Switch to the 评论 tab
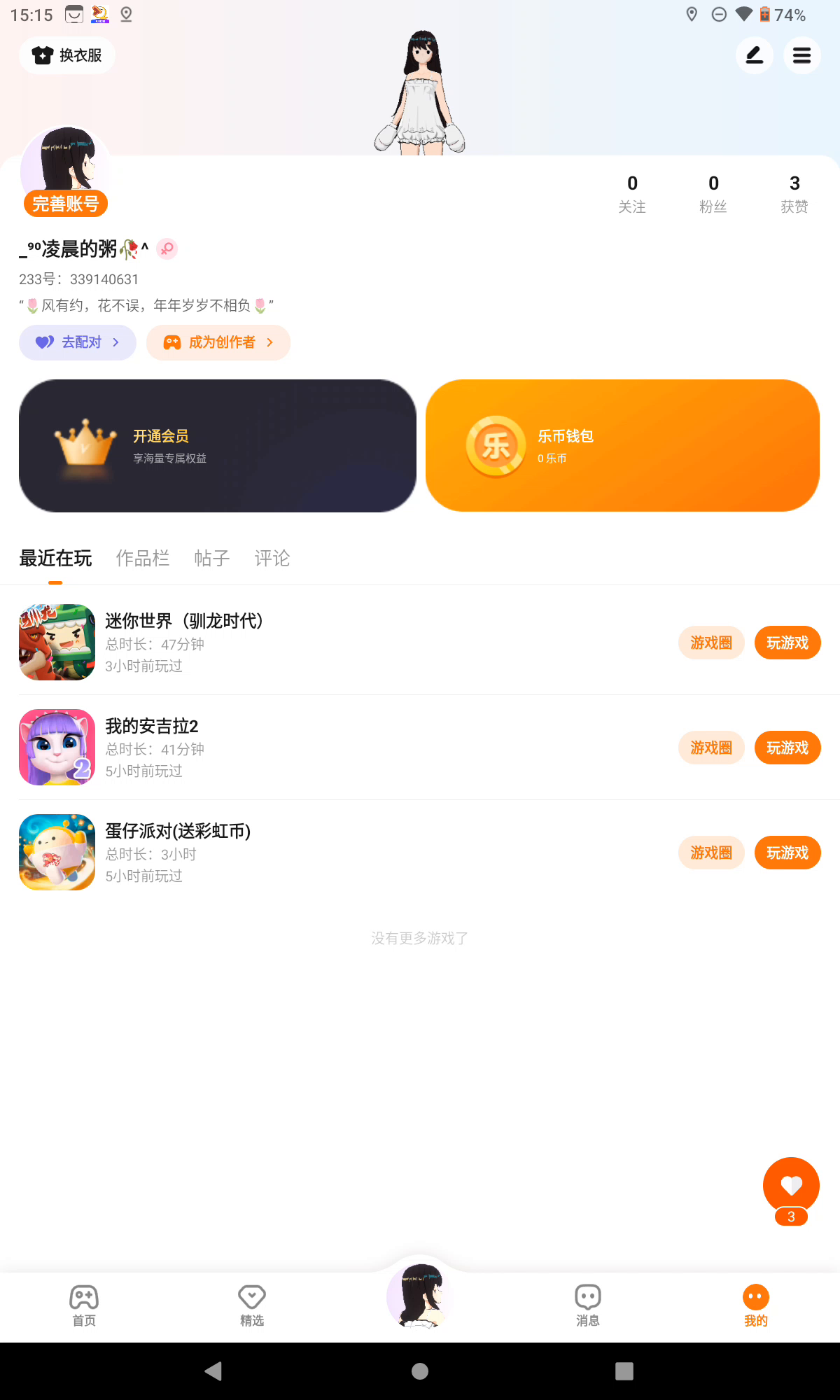The height and width of the screenshot is (1400, 840). (272, 558)
